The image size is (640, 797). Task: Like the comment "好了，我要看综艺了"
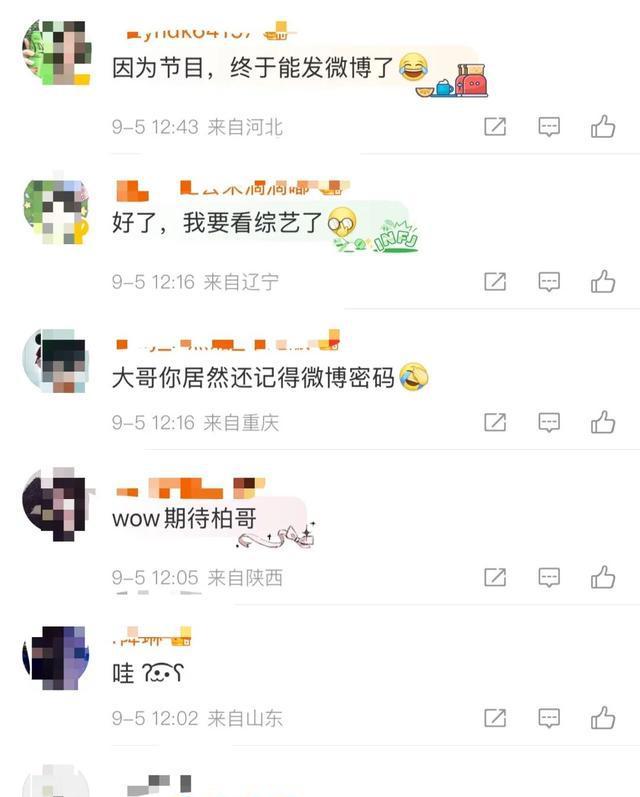602,282
